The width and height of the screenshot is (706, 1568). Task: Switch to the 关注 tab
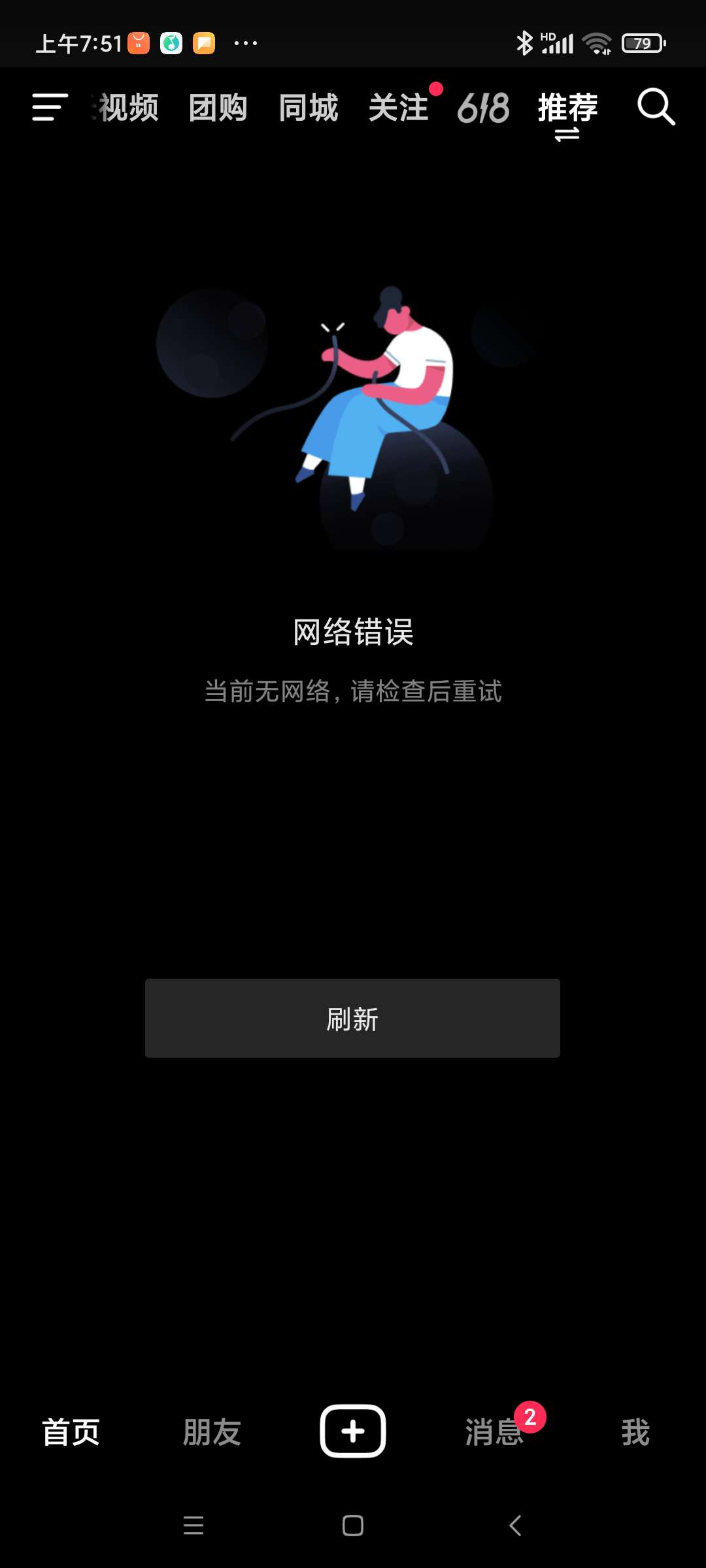pyautogui.click(x=399, y=108)
